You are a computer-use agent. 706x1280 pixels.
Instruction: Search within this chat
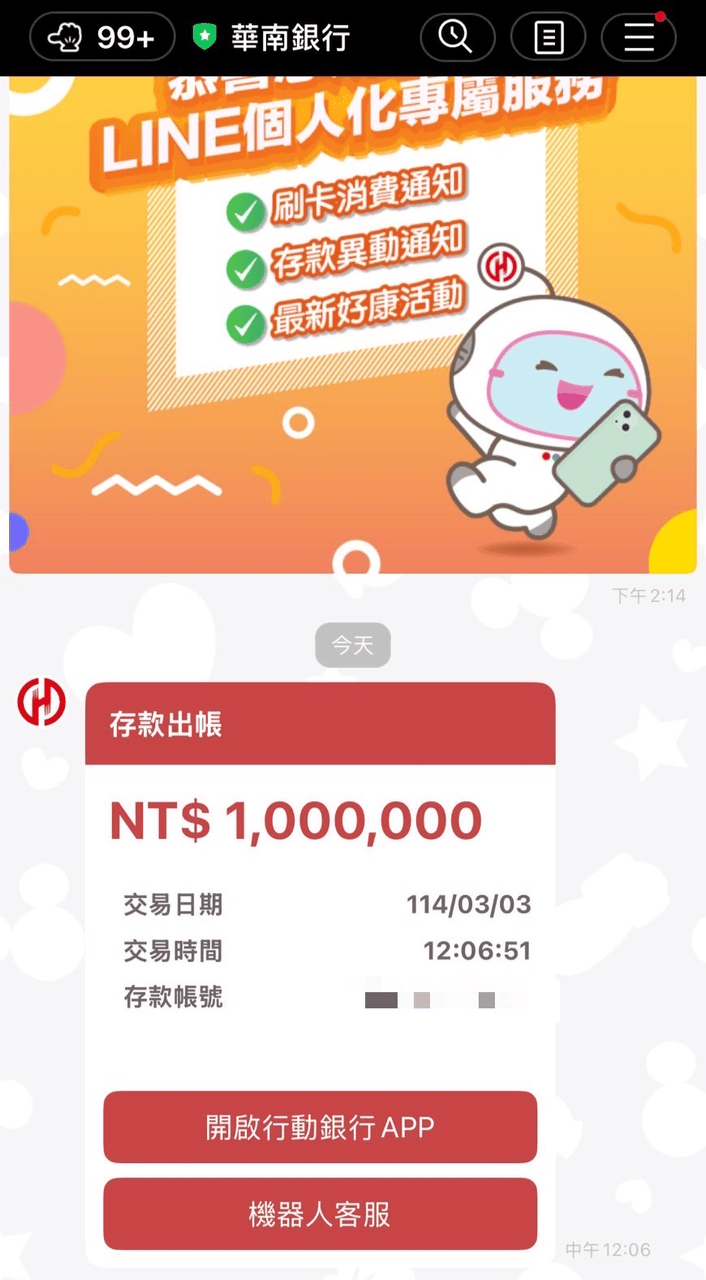[x=457, y=38]
